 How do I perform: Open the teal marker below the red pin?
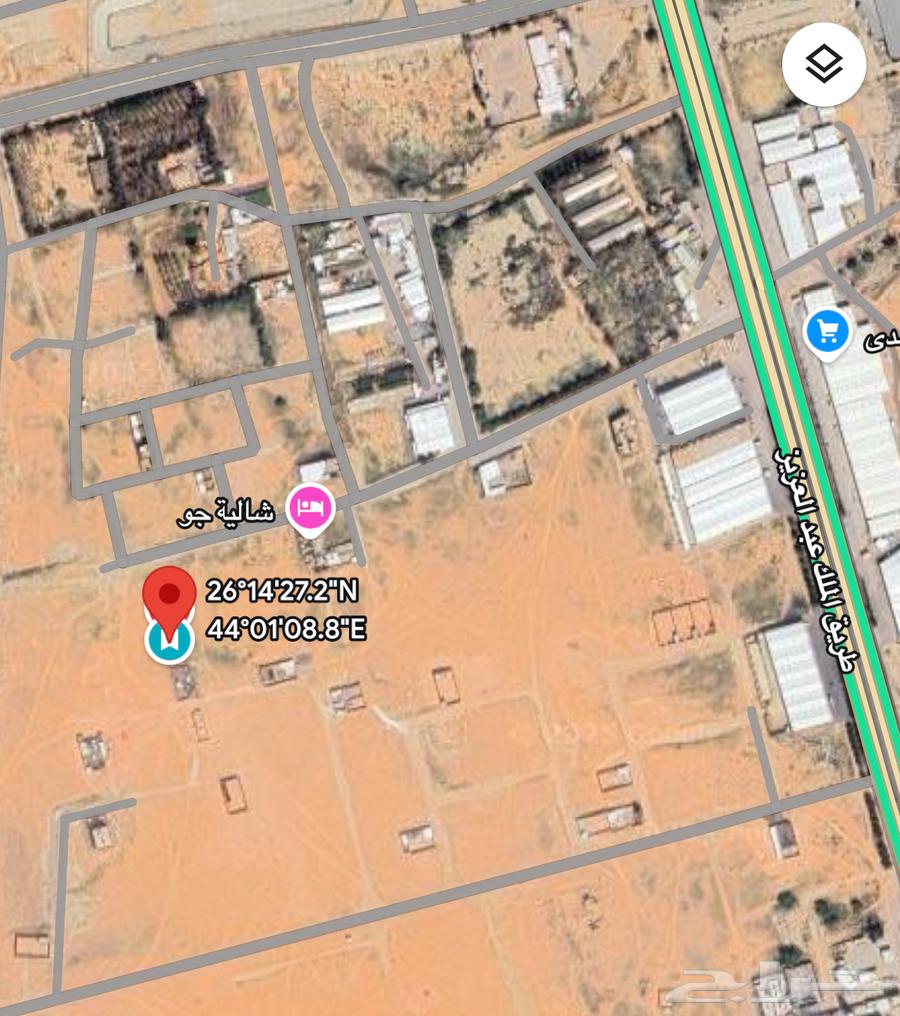click(x=169, y=642)
